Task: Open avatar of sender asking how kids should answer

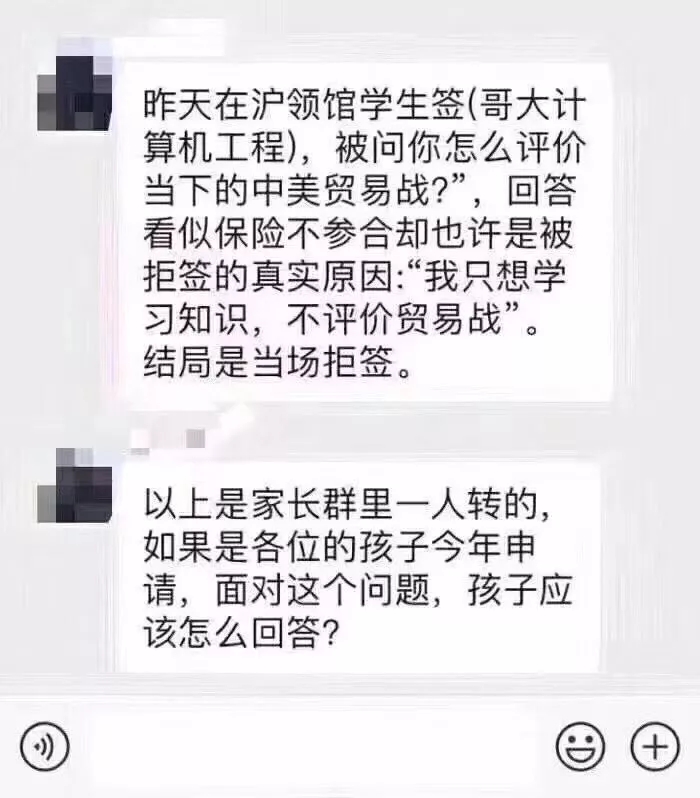Action: pyautogui.click(x=75, y=486)
